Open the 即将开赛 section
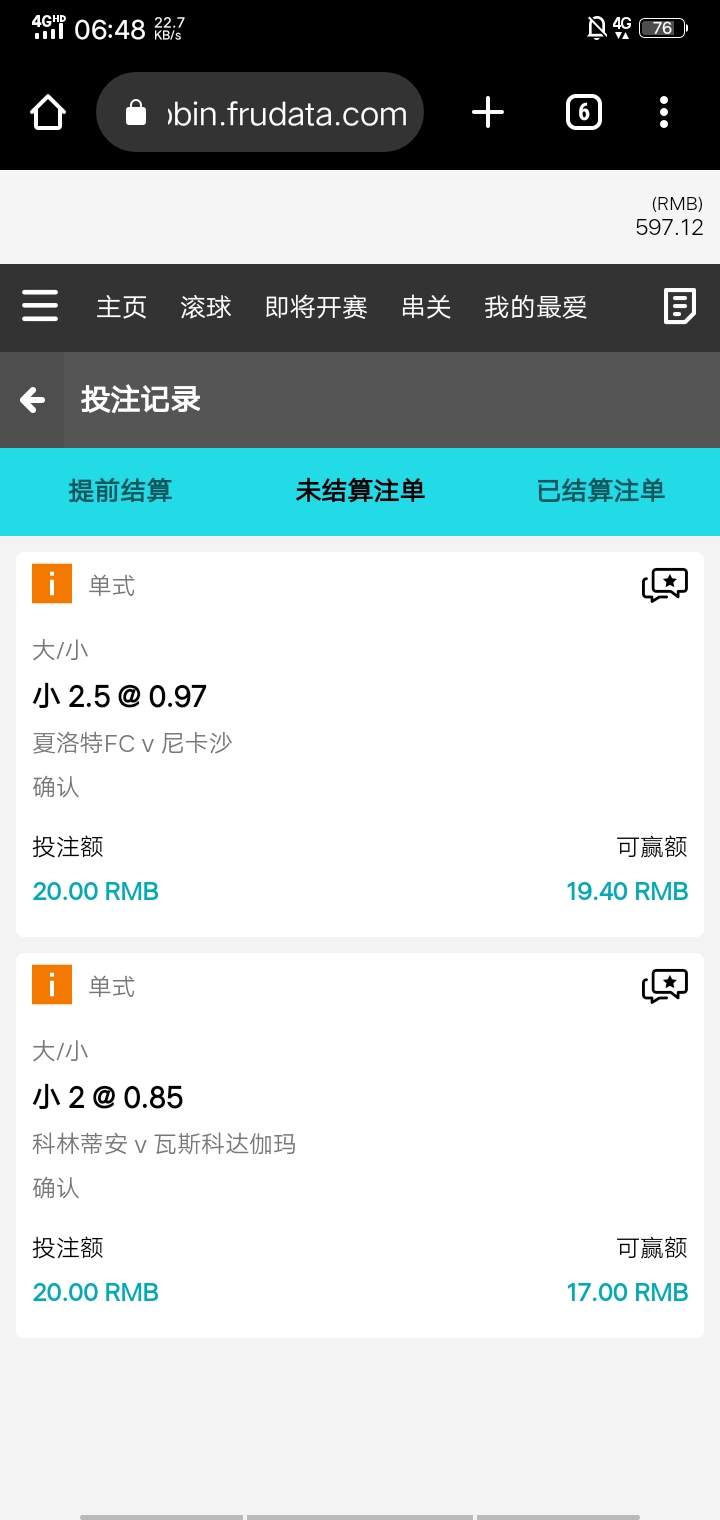This screenshot has width=720, height=1520. coord(316,307)
